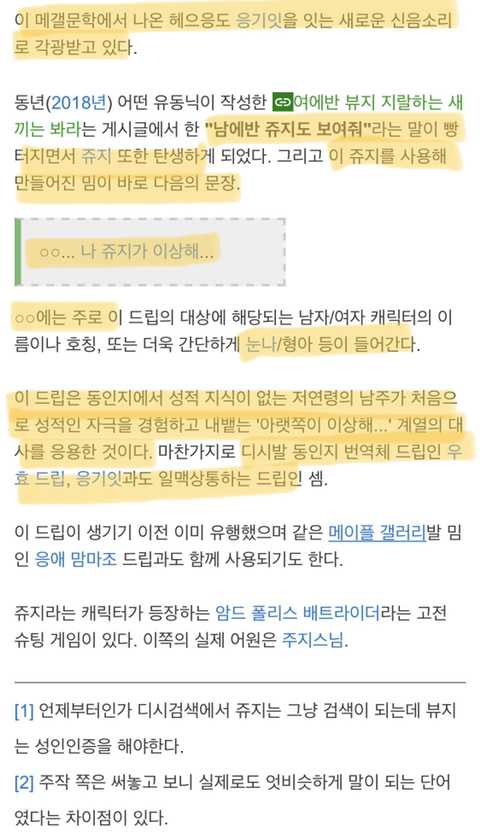The image size is (480, 838).
Task: Jump to footnote reference [2]
Action: pyautogui.click(x=24, y=783)
